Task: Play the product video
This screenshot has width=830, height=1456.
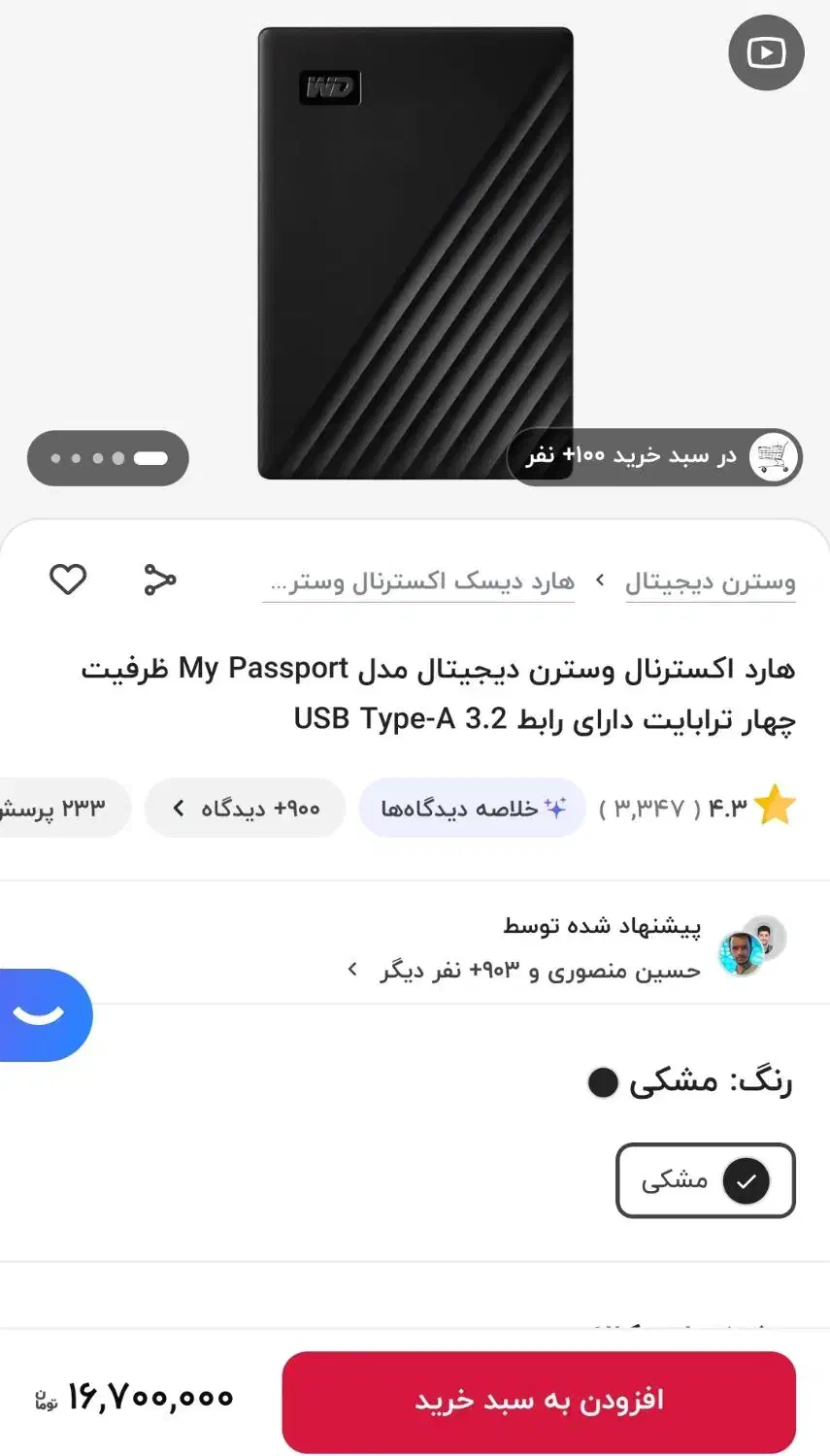Action: coord(766,52)
